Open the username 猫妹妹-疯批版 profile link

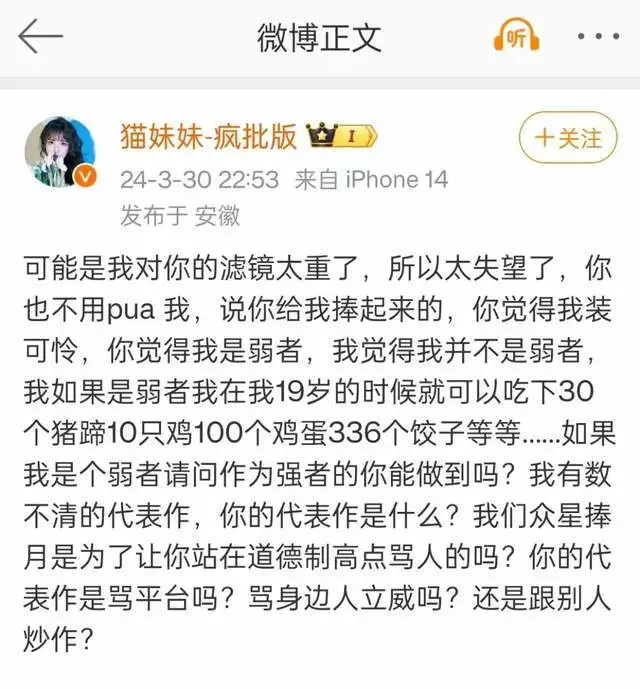point(208,136)
